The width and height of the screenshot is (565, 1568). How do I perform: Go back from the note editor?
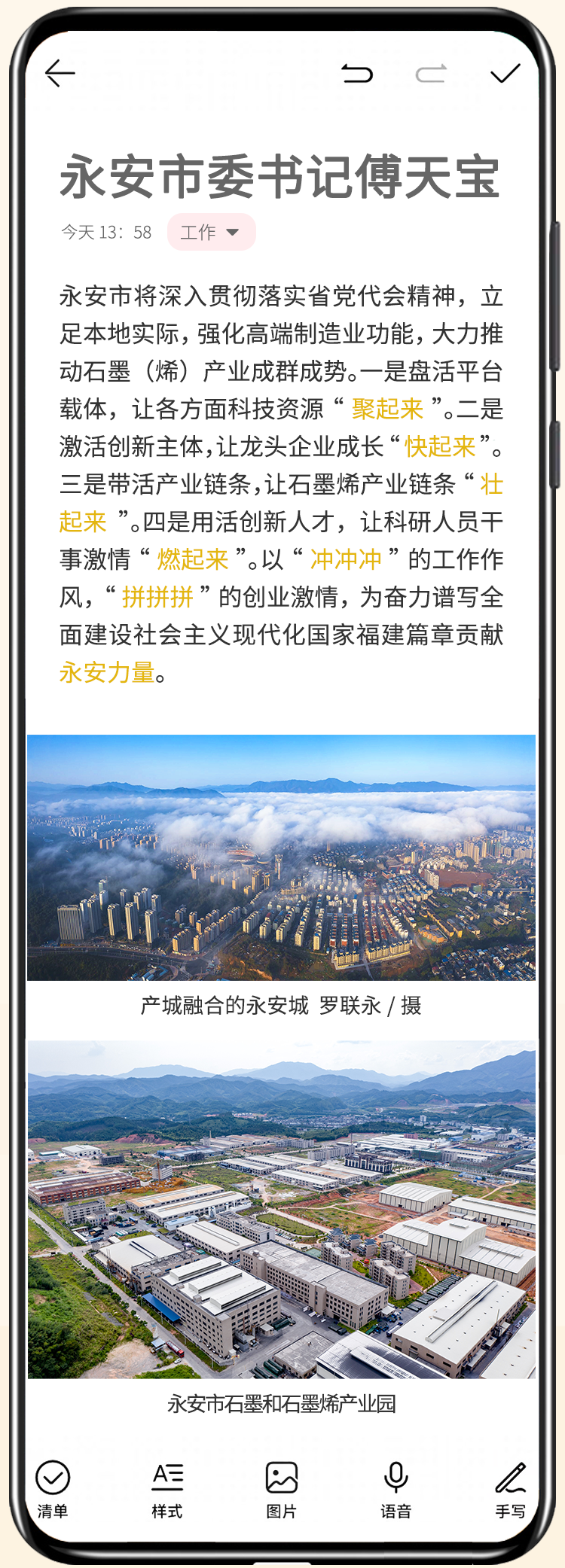pyautogui.click(x=60, y=74)
